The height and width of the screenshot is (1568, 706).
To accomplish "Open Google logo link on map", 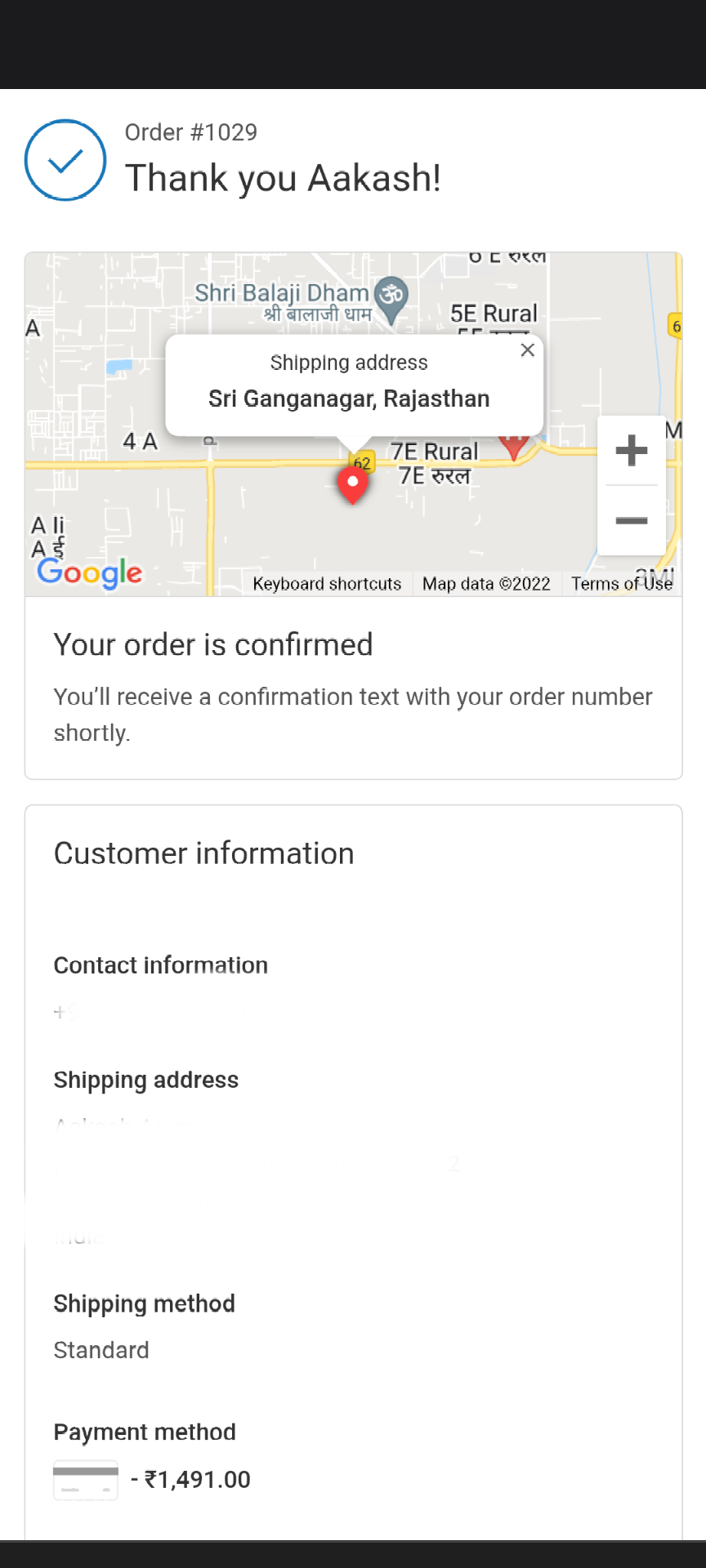I will (x=90, y=572).
